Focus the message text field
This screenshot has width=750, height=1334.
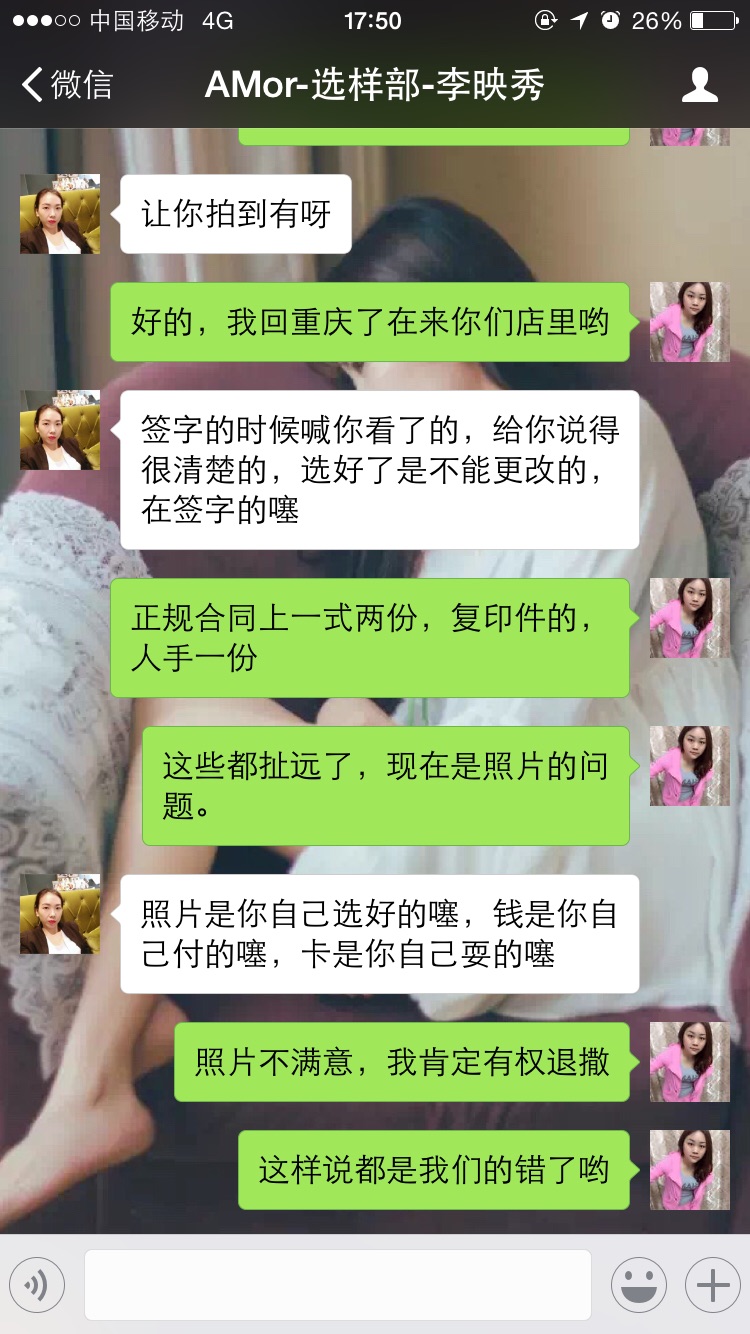click(338, 1285)
